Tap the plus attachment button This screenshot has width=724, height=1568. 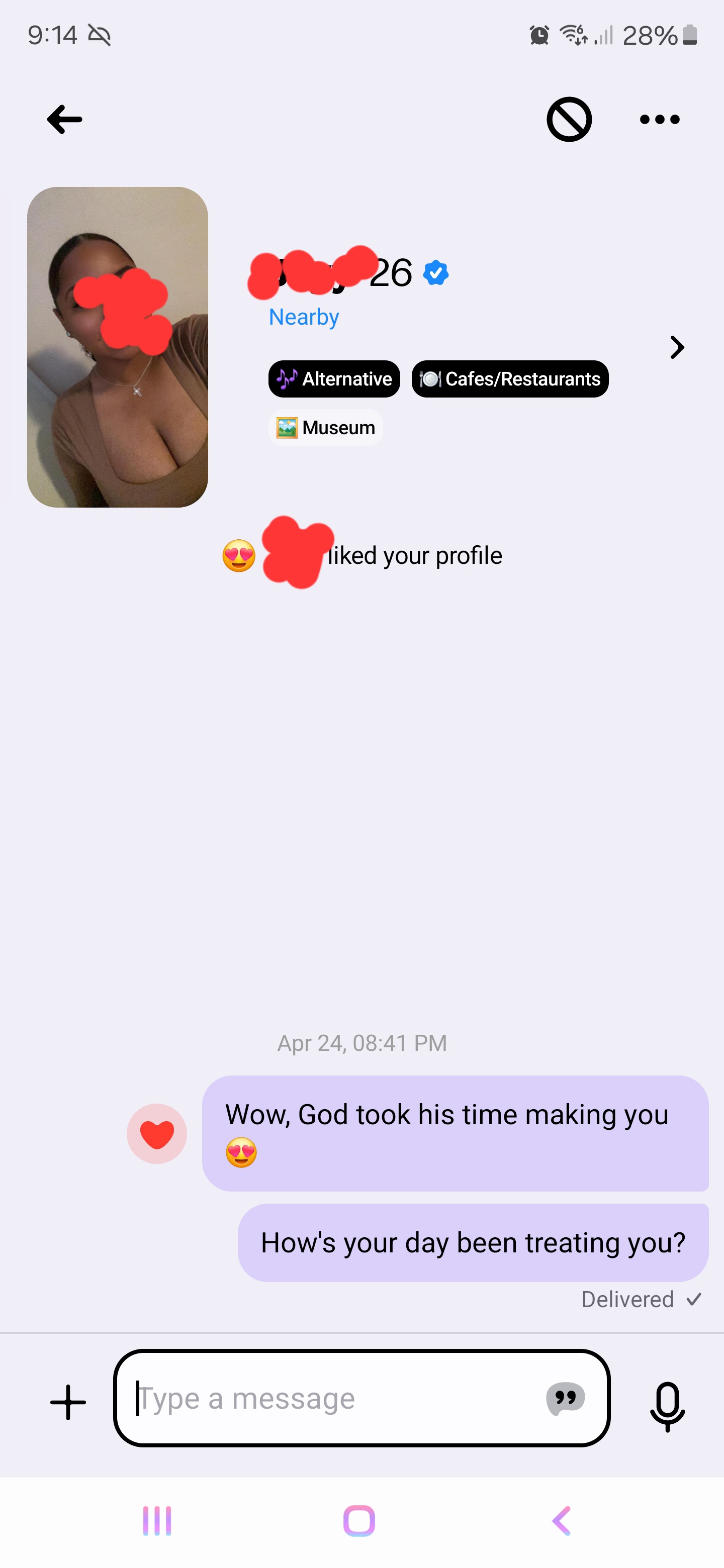click(68, 1402)
